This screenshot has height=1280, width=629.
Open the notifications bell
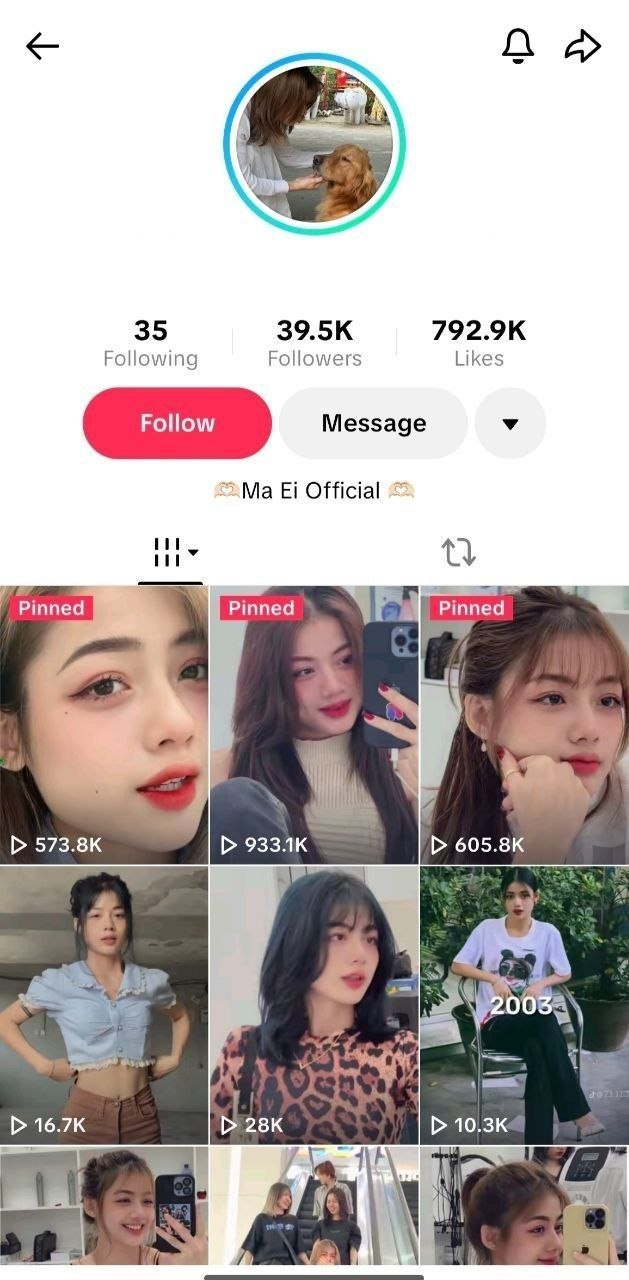coord(517,46)
